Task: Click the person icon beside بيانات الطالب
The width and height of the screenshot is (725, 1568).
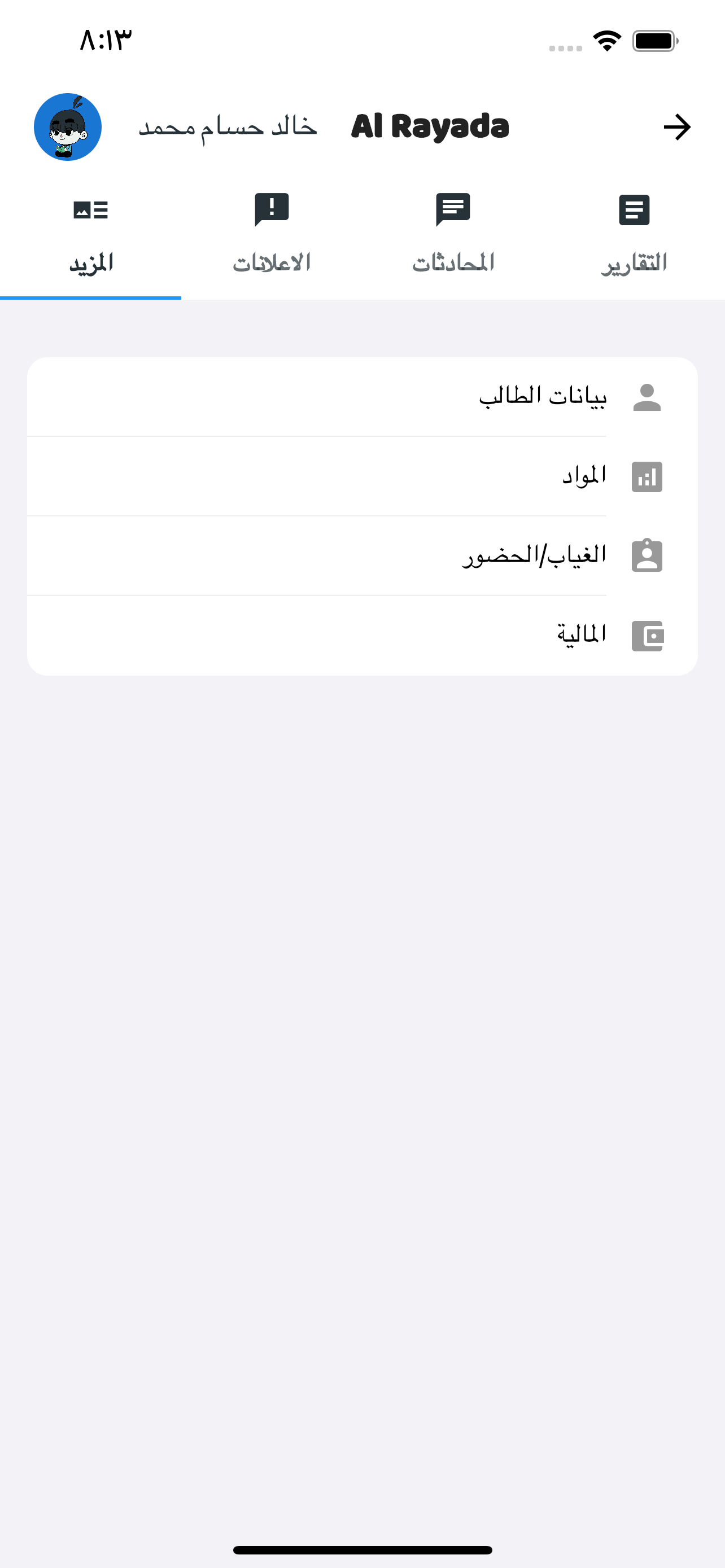Action: click(x=648, y=397)
